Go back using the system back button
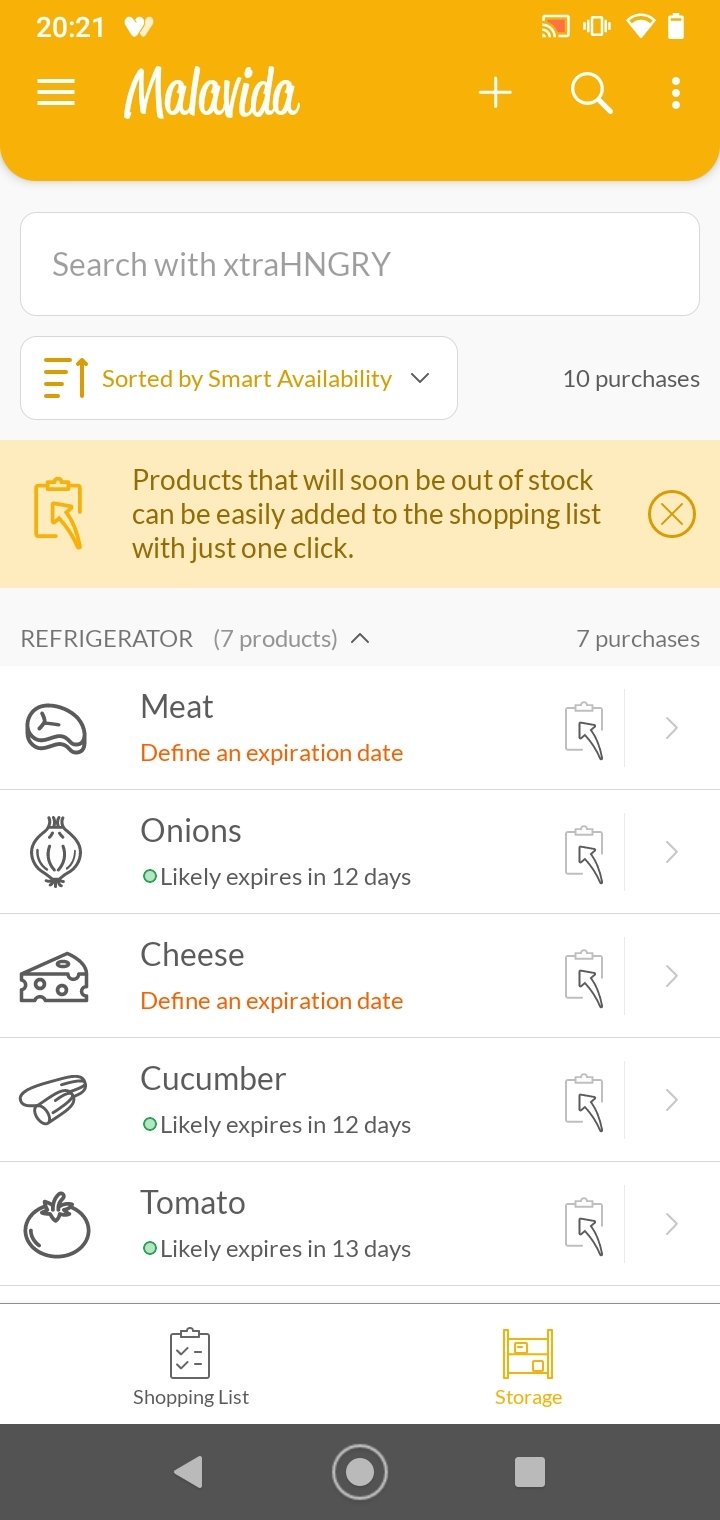This screenshot has height=1520, width=720. (x=188, y=1472)
